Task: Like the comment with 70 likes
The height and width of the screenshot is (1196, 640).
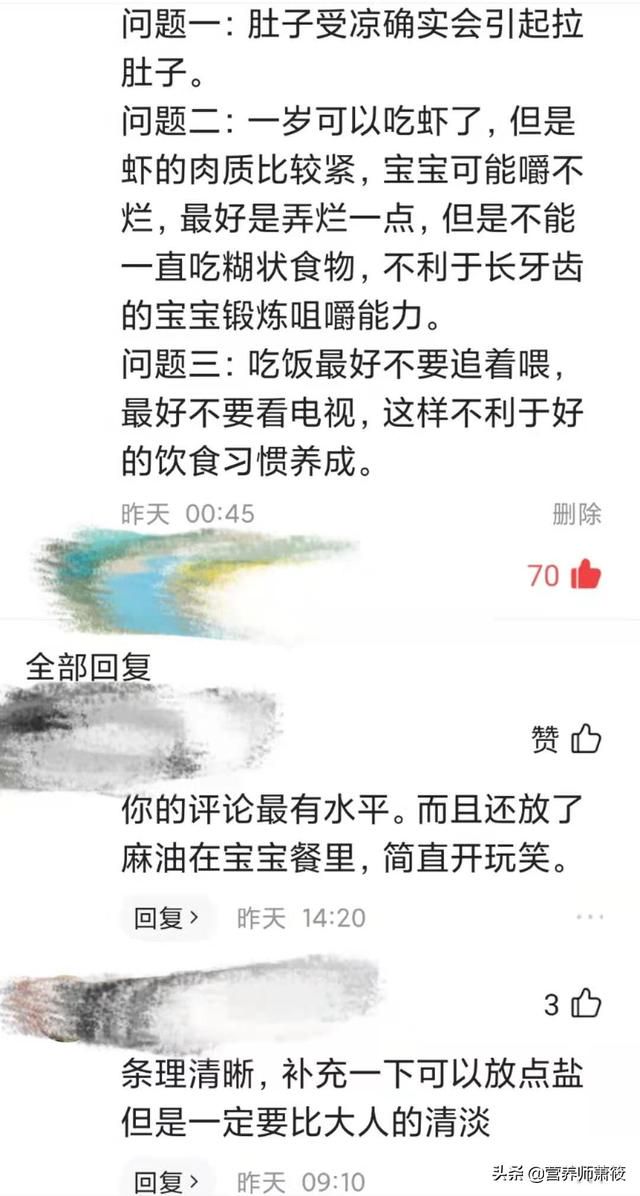Action: (584, 575)
